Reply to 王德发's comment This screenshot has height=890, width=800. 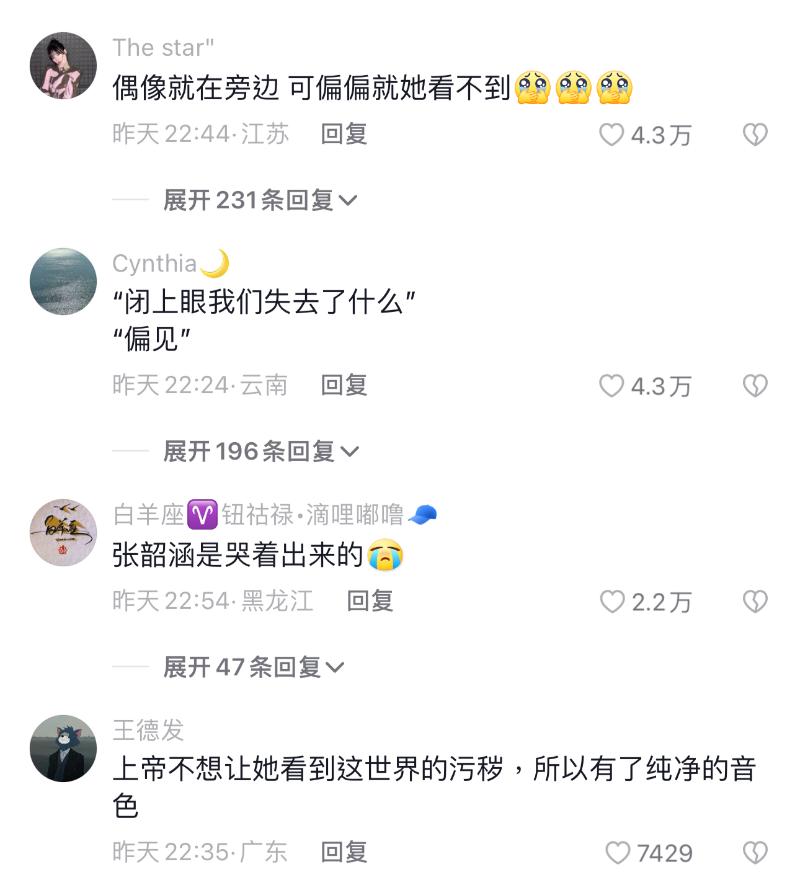[x=344, y=852]
